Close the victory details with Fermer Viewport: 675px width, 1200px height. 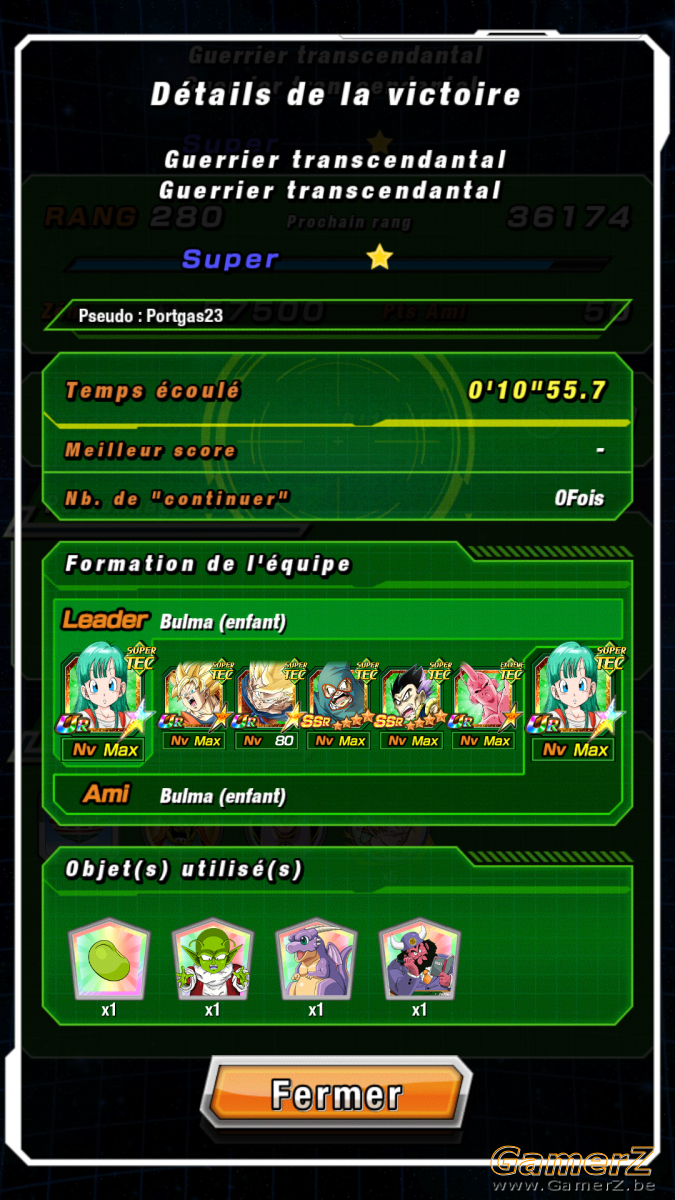337,1093
